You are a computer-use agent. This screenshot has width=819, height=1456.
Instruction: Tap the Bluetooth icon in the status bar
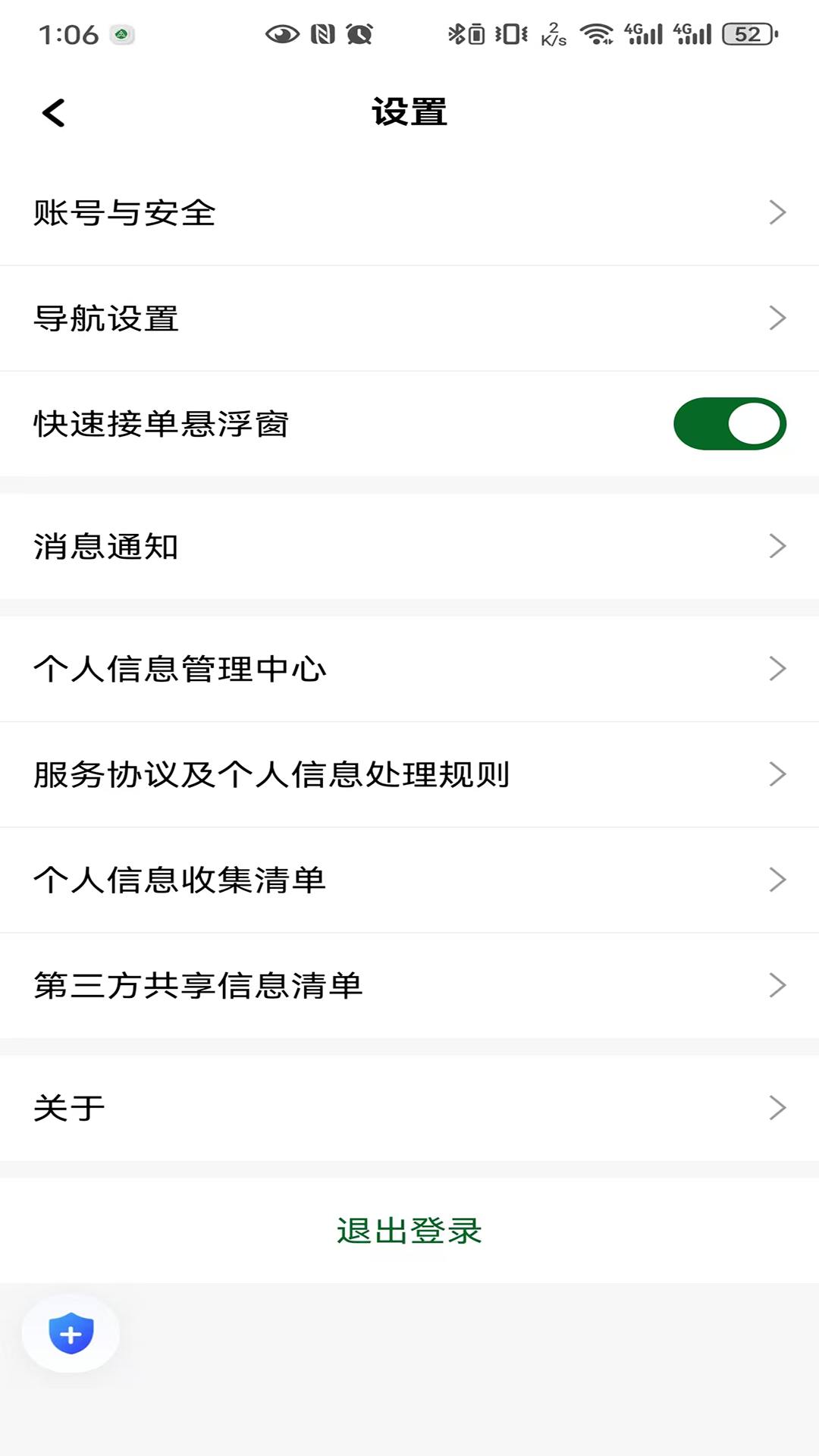point(458,34)
